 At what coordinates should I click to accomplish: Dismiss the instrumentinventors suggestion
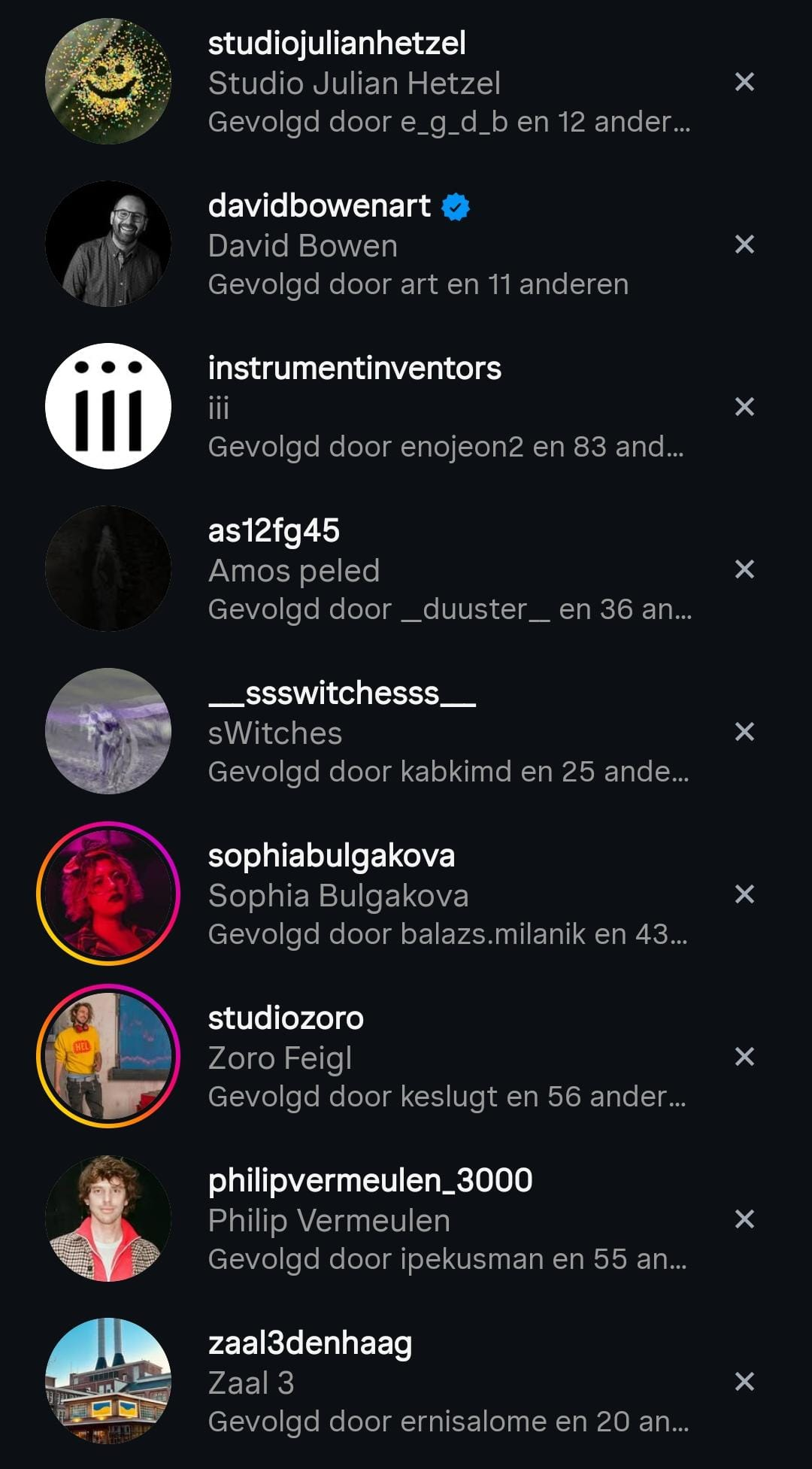744,407
